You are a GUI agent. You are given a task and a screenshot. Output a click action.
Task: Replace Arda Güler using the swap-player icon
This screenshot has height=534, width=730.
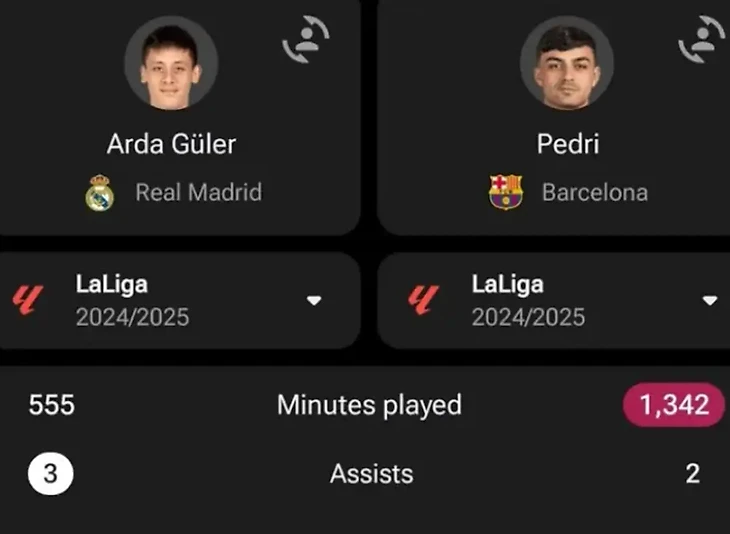point(306,42)
